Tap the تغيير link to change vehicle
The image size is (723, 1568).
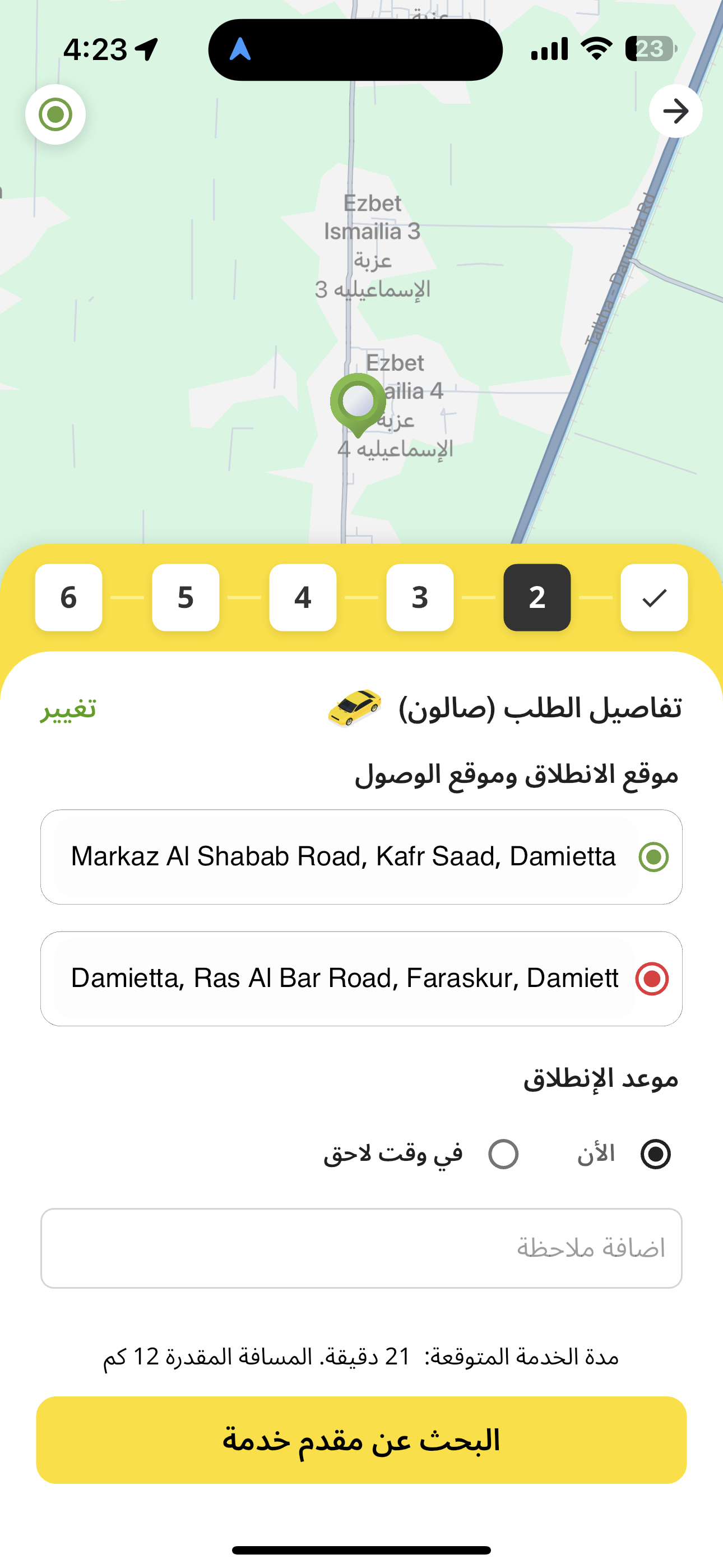(x=68, y=708)
